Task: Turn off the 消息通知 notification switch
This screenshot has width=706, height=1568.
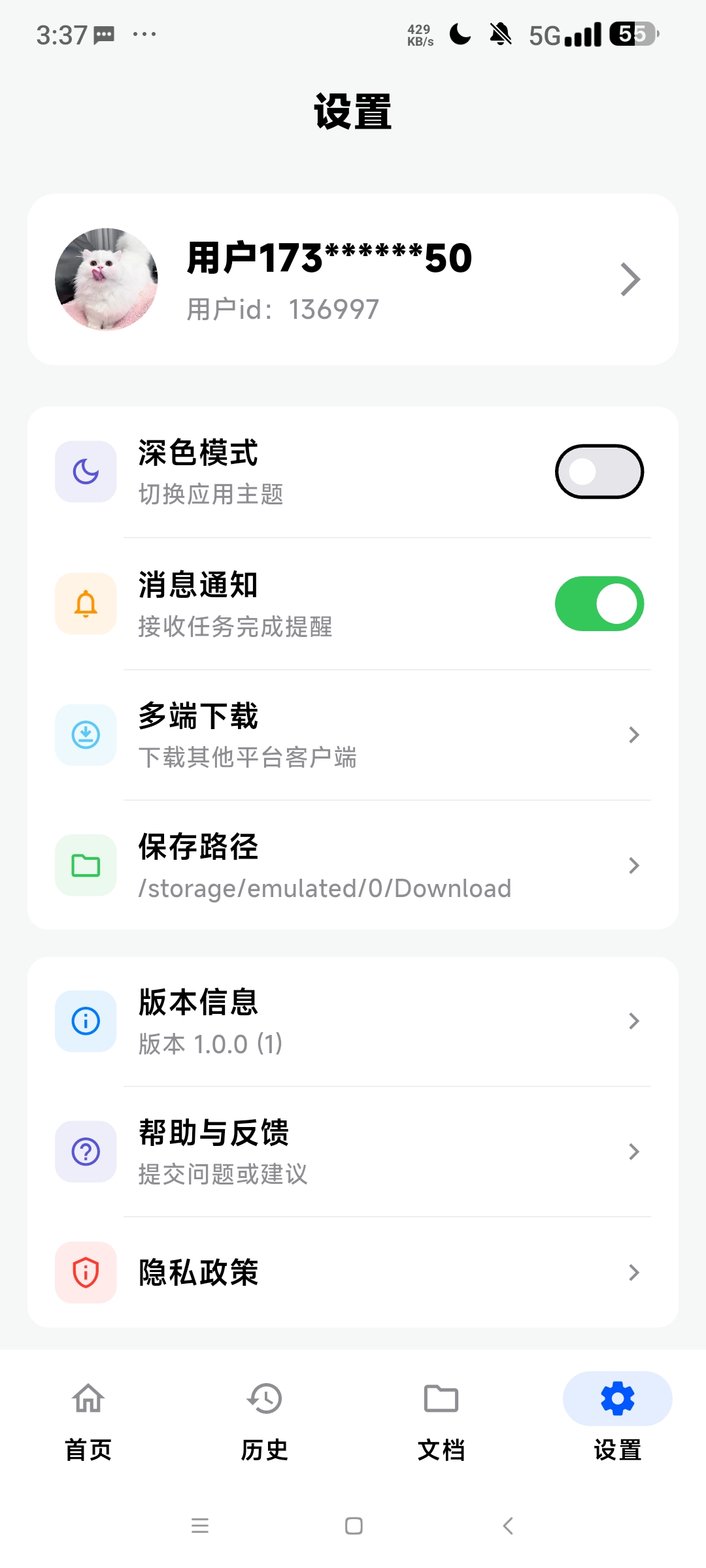Action: [x=599, y=604]
